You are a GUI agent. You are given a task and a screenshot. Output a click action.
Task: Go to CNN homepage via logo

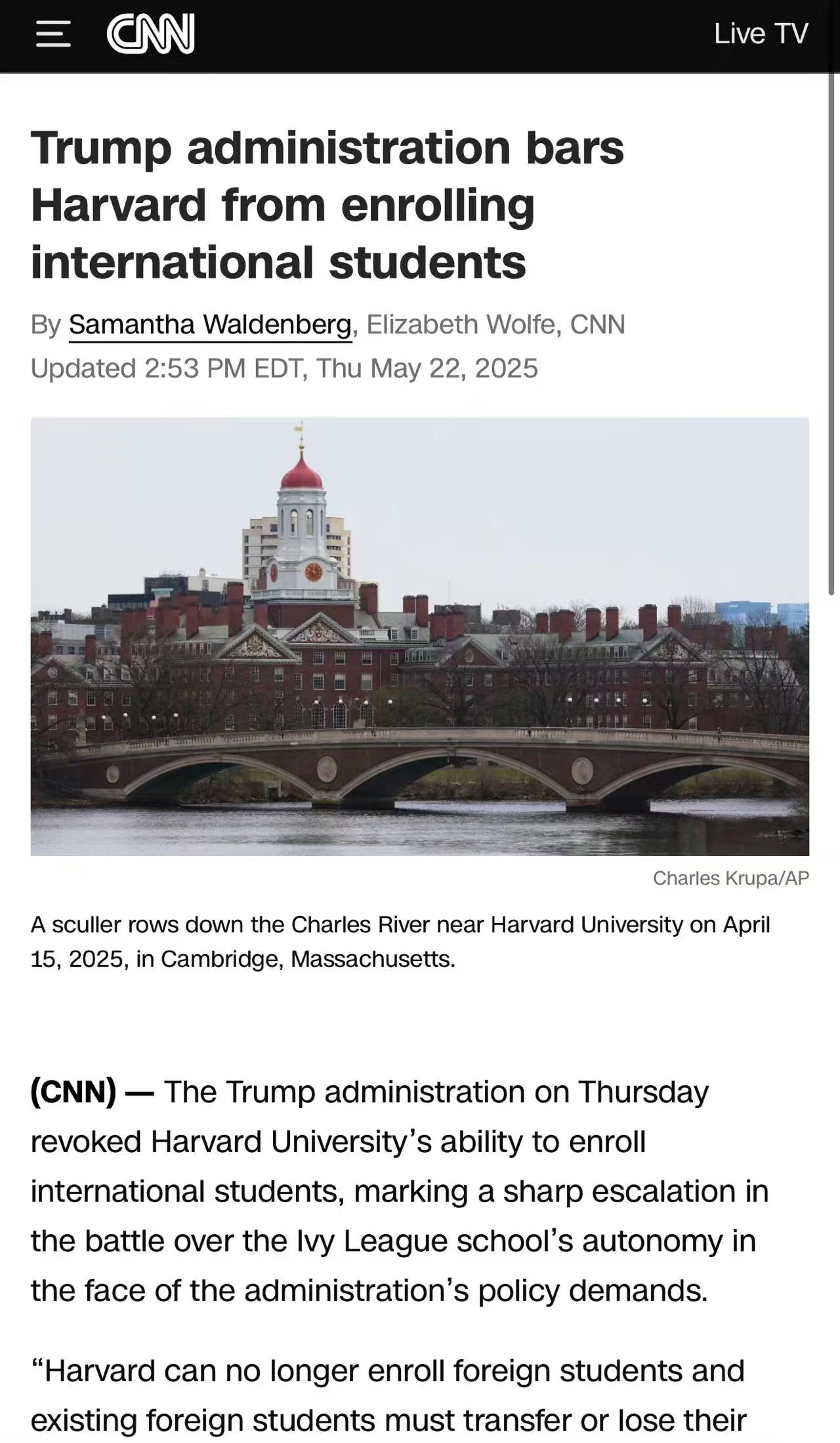point(150,33)
